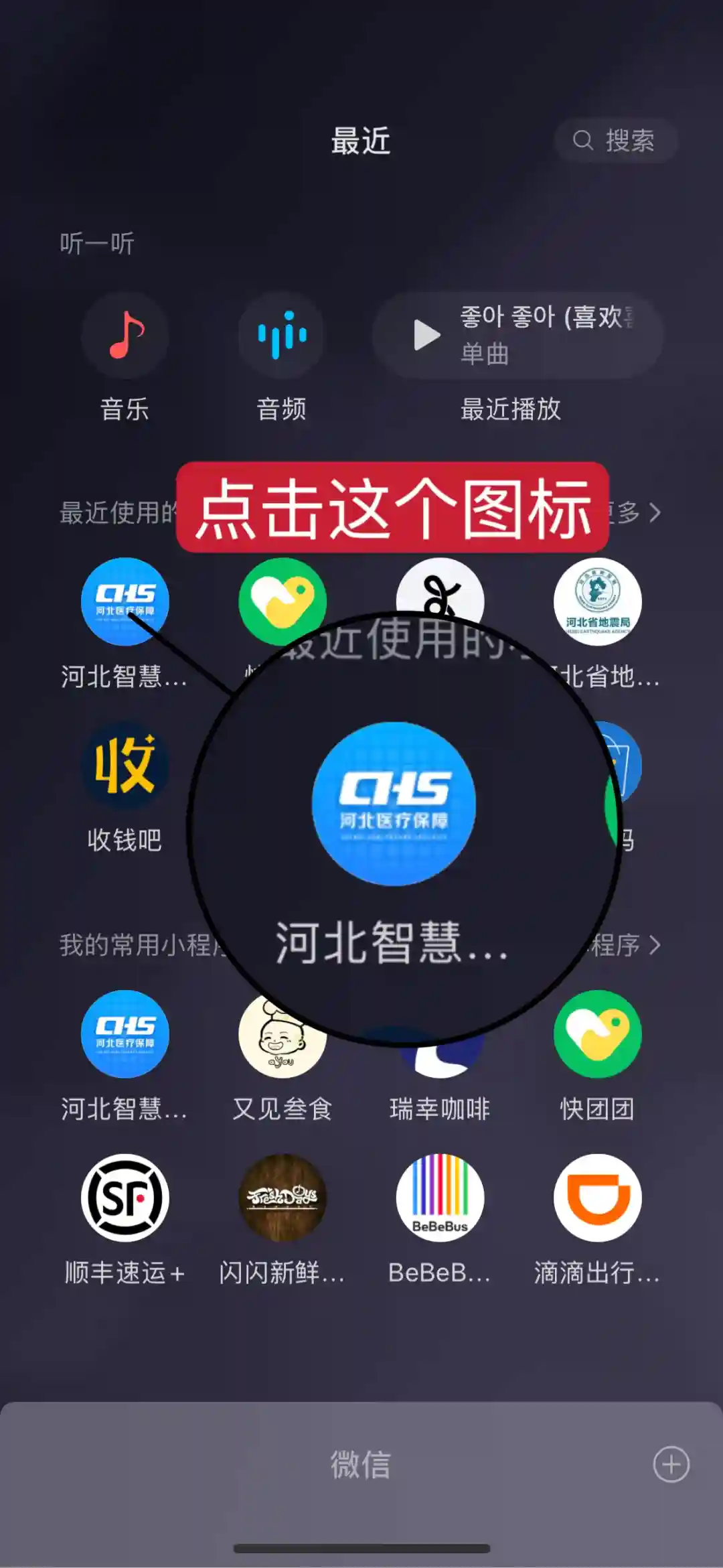Open 河北智慧 under recently used mini programs
This screenshot has height=1568, width=723.
[x=125, y=601]
